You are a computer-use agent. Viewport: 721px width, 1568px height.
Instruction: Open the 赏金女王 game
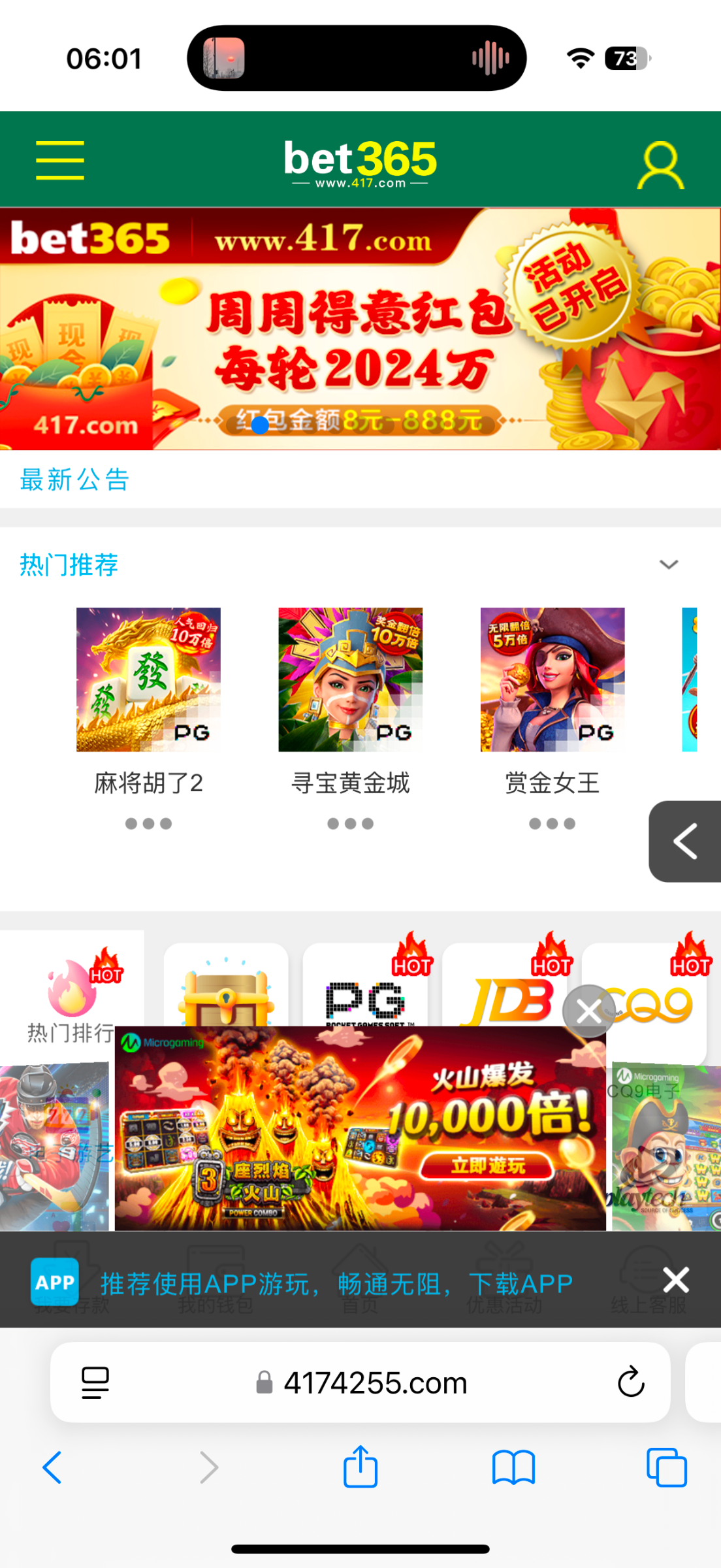[553, 679]
